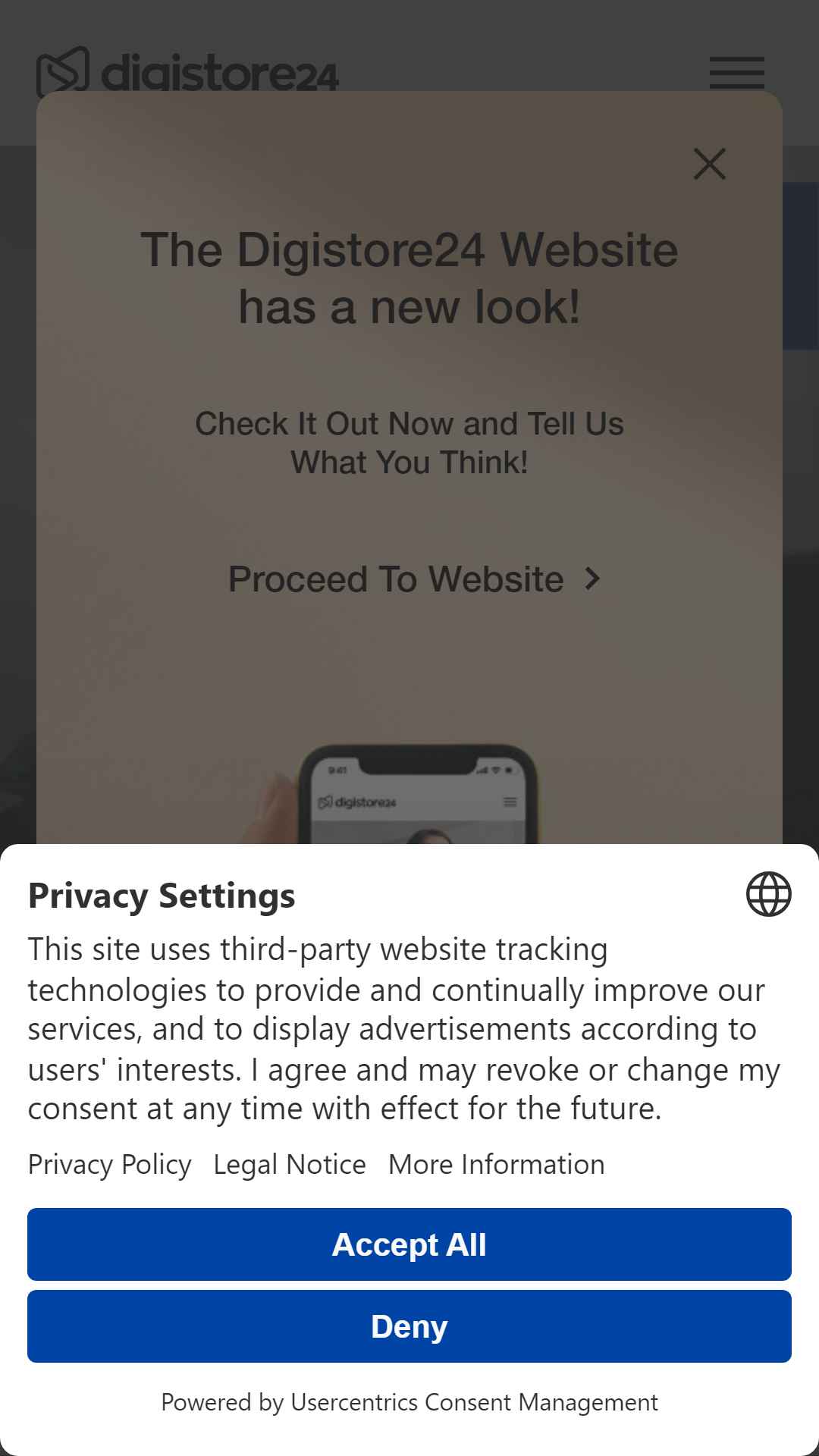View More Information about tracking
This screenshot has width=819, height=1456.
[497, 1164]
